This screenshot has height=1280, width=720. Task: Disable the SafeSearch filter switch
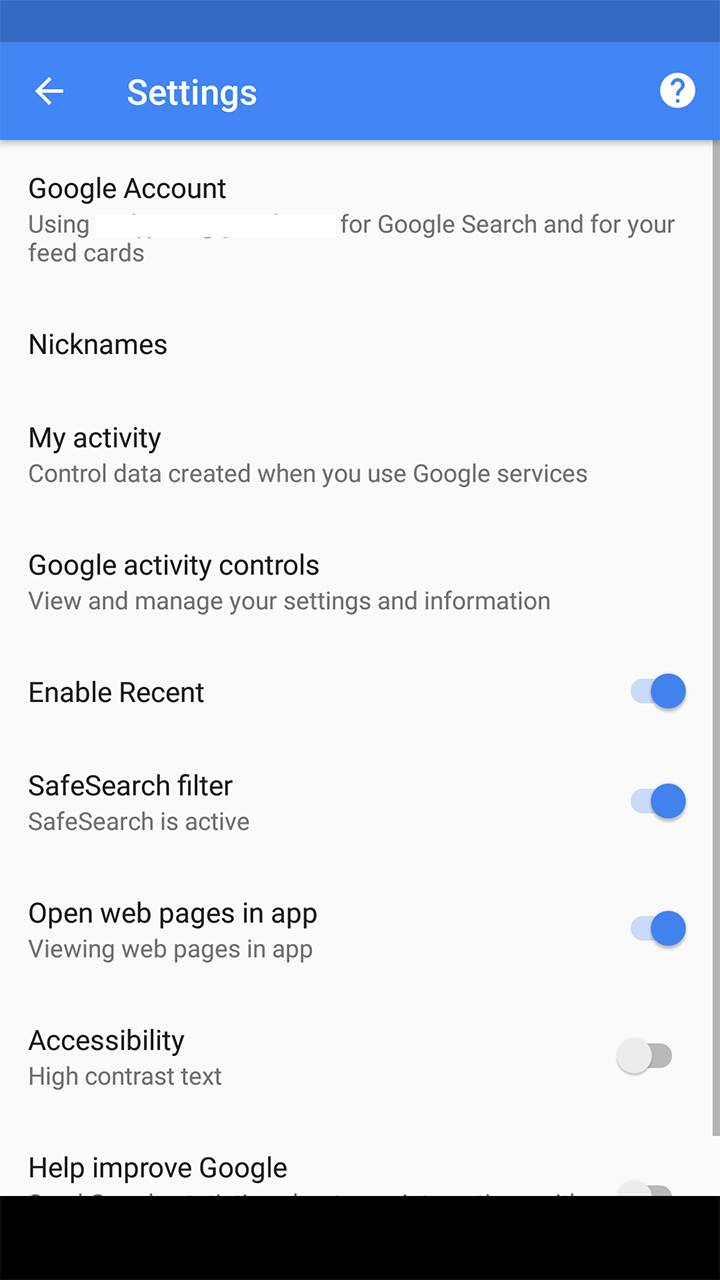click(x=655, y=801)
